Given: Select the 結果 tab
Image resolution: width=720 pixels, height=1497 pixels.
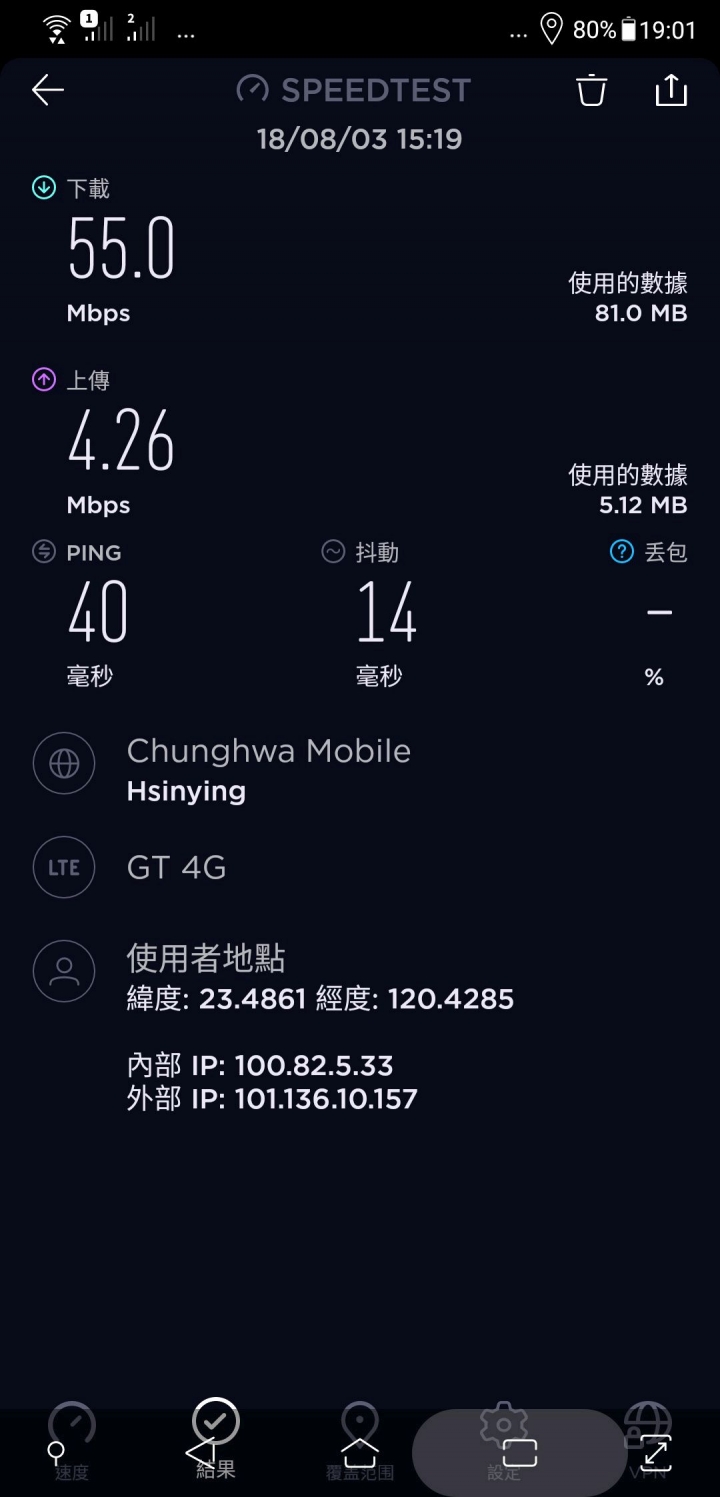Looking at the screenshot, I should click(x=216, y=1439).
